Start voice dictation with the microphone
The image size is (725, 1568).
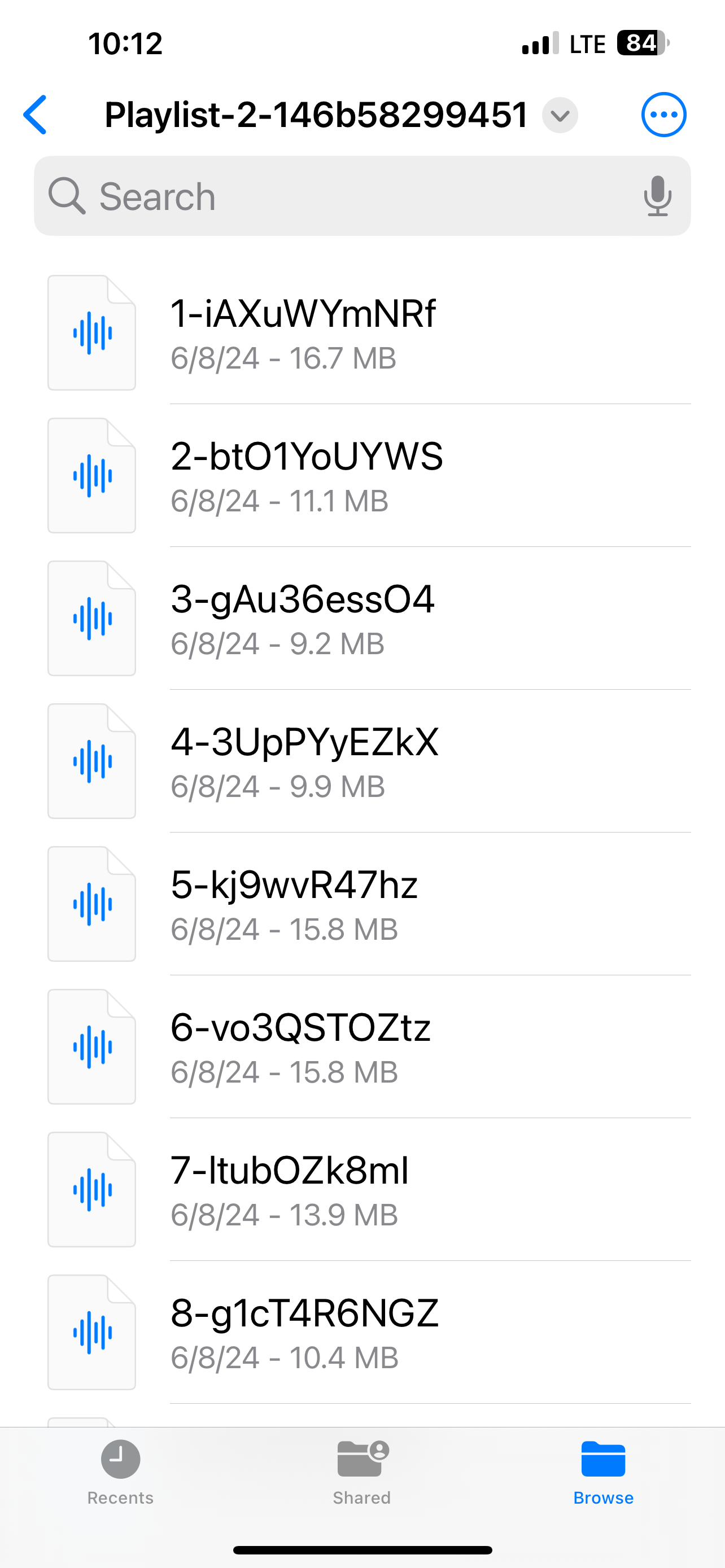point(657,196)
